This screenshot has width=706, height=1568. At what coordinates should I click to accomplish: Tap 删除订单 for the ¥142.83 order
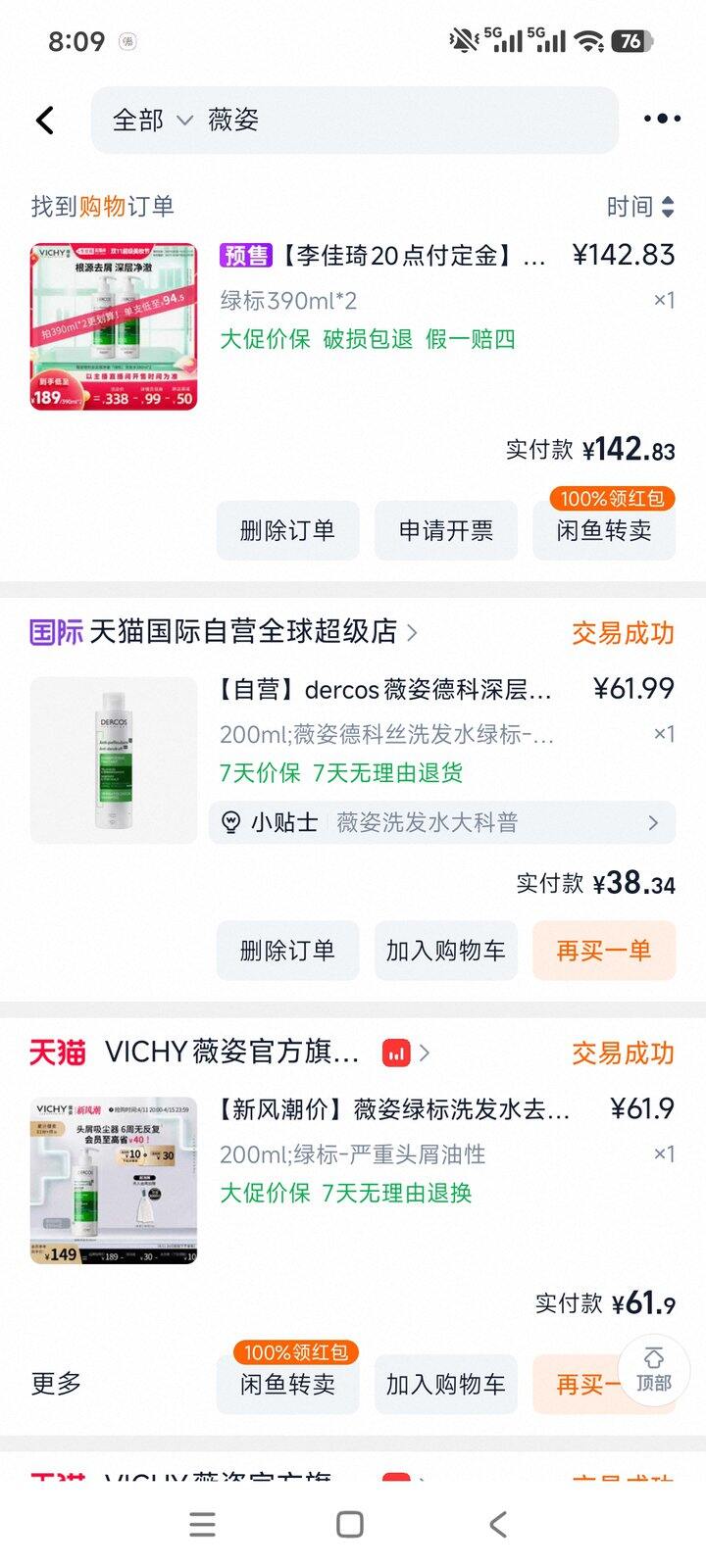coord(287,530)
